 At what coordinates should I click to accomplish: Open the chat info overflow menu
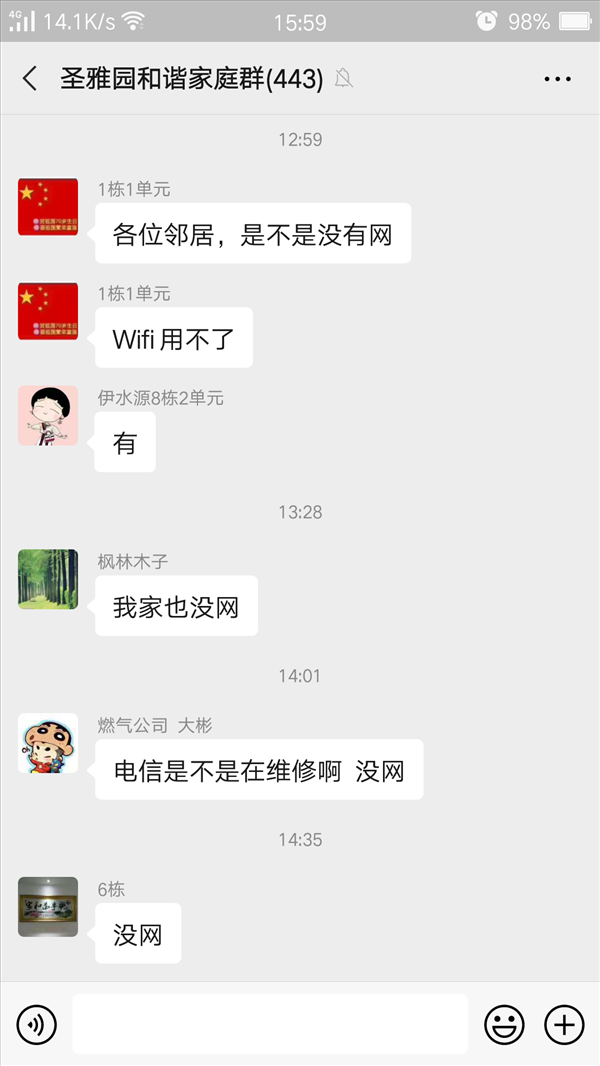[x=557, y=80]
